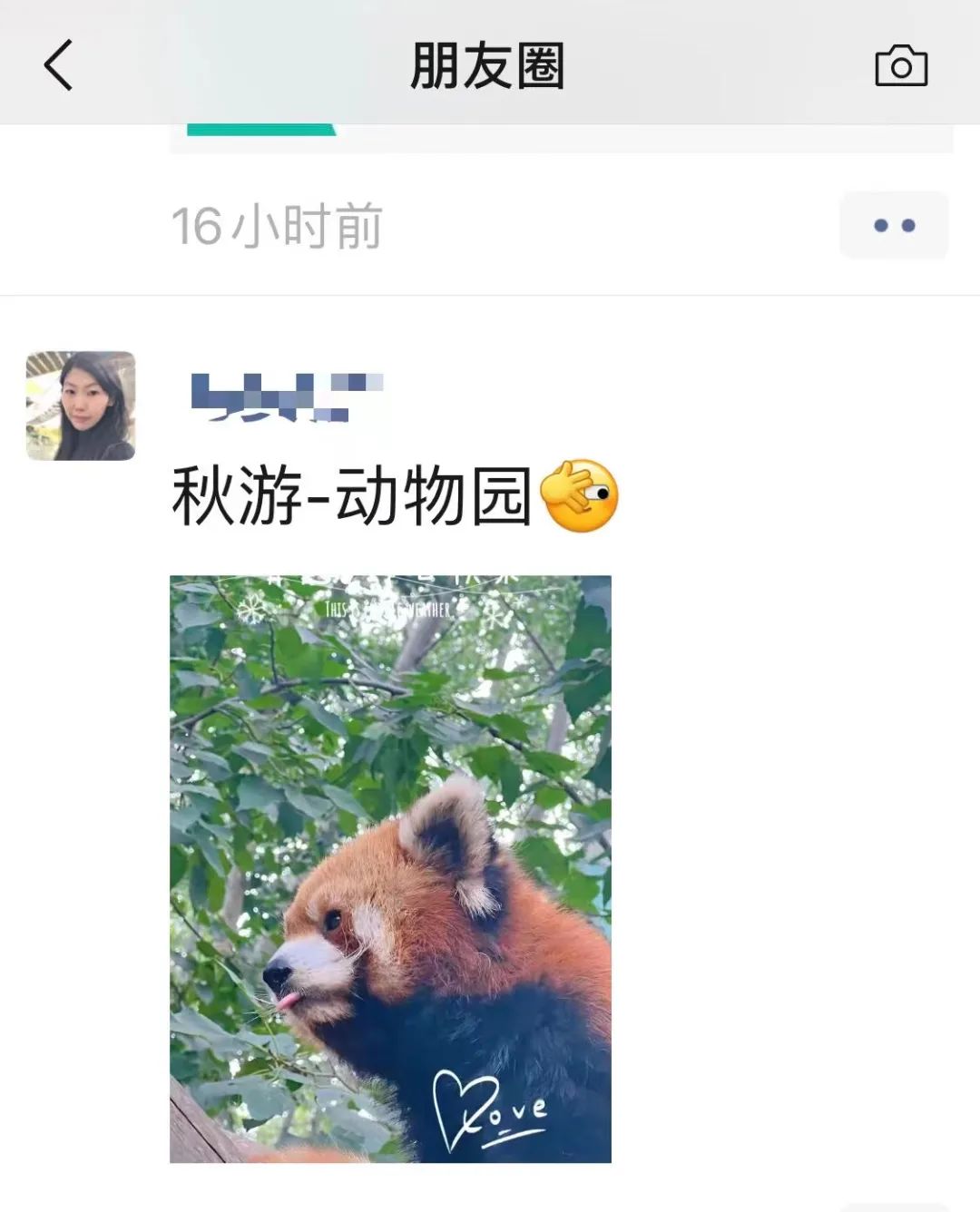The image size is (980, 1212).
Task: Go back from the 朋友圈 feed
Action: point(58,65)
